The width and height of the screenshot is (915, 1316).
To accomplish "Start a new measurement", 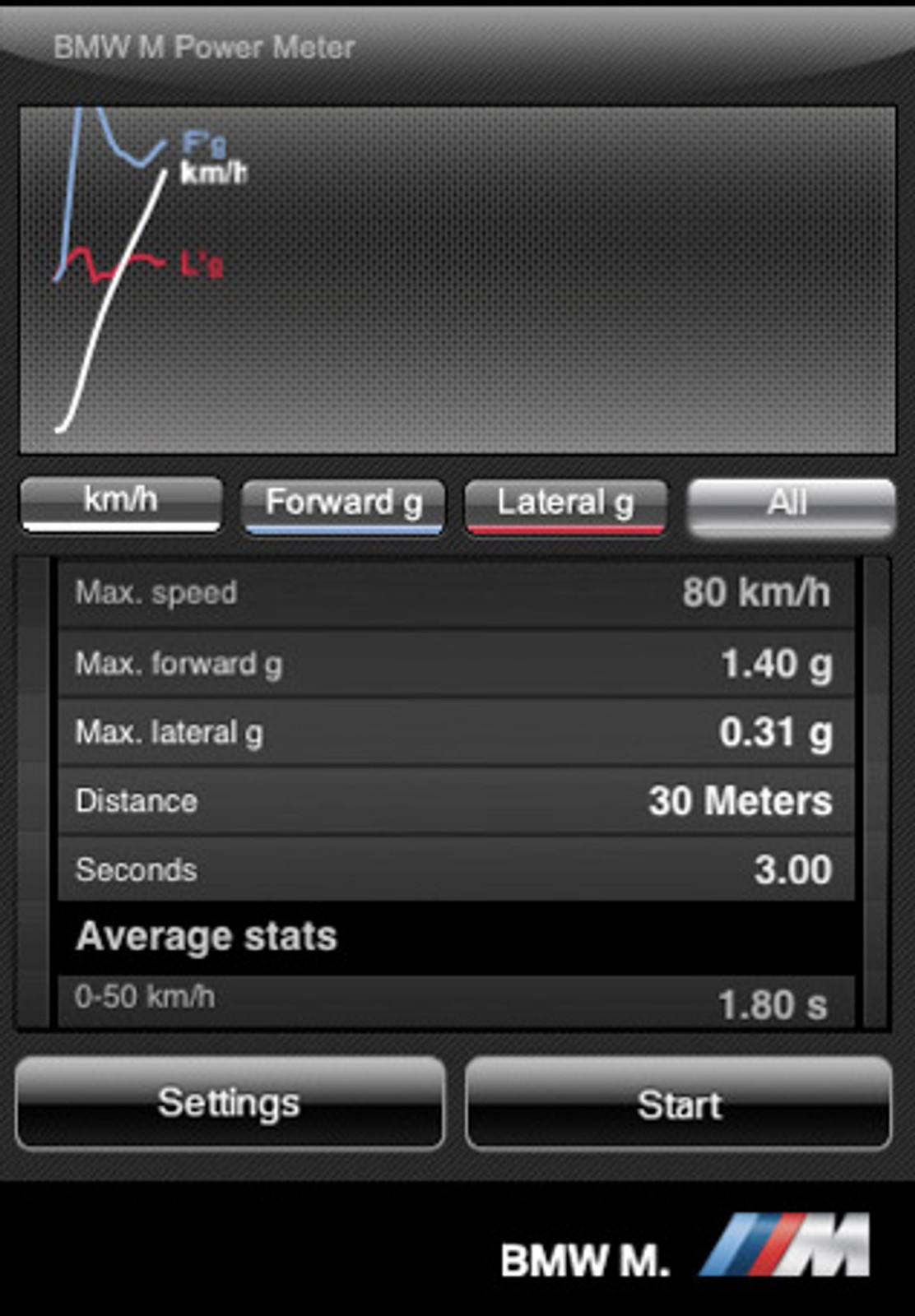I will [x=679, y=1103].
